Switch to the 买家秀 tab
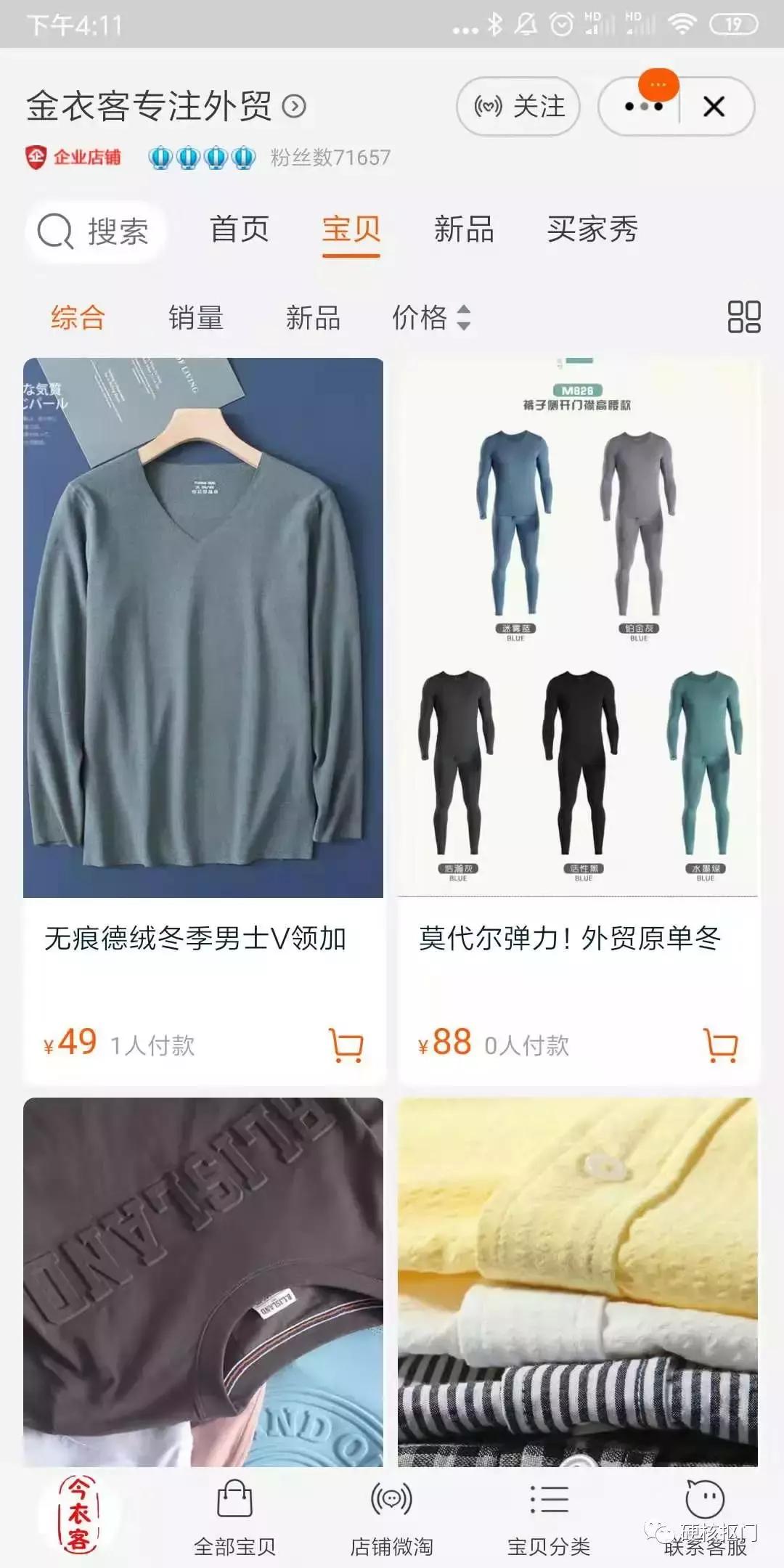The width and height of the screenshot is (784, 1568). [x=592, y=231]
